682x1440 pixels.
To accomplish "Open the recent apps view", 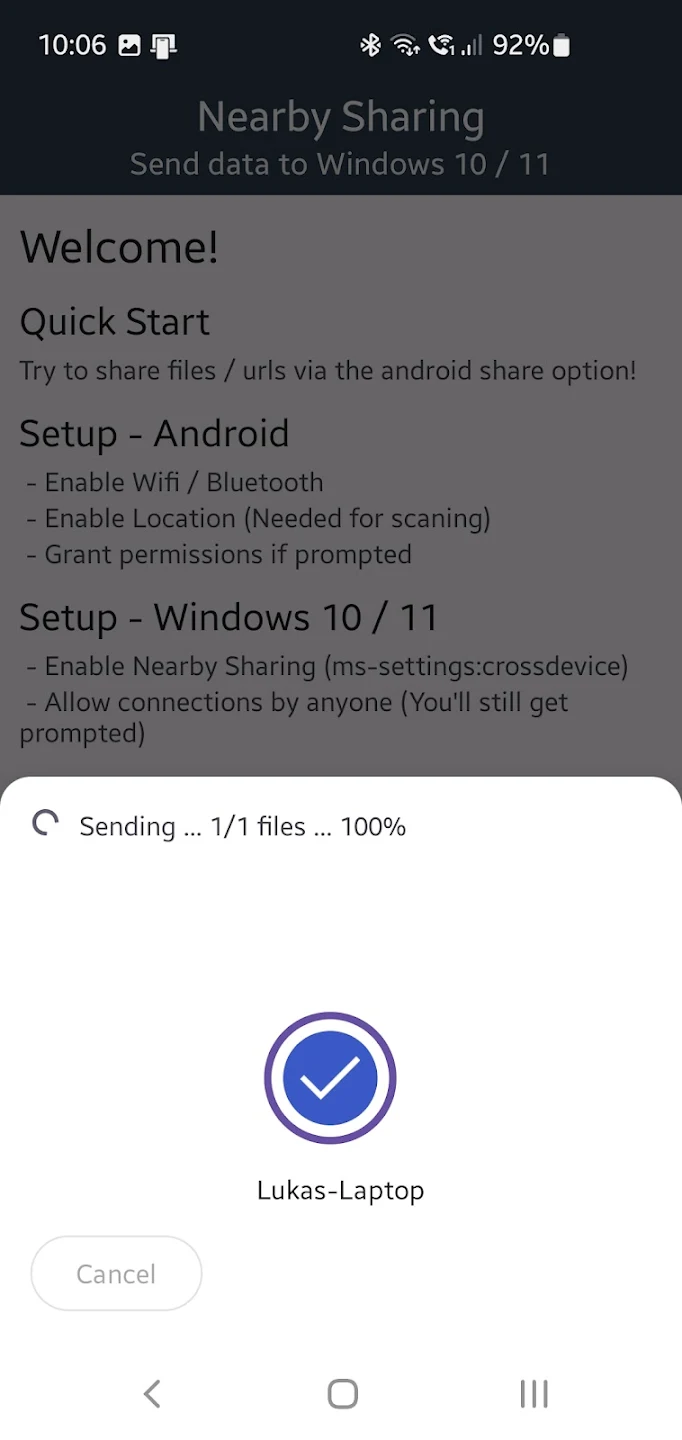I will (x=534, y=1393).
